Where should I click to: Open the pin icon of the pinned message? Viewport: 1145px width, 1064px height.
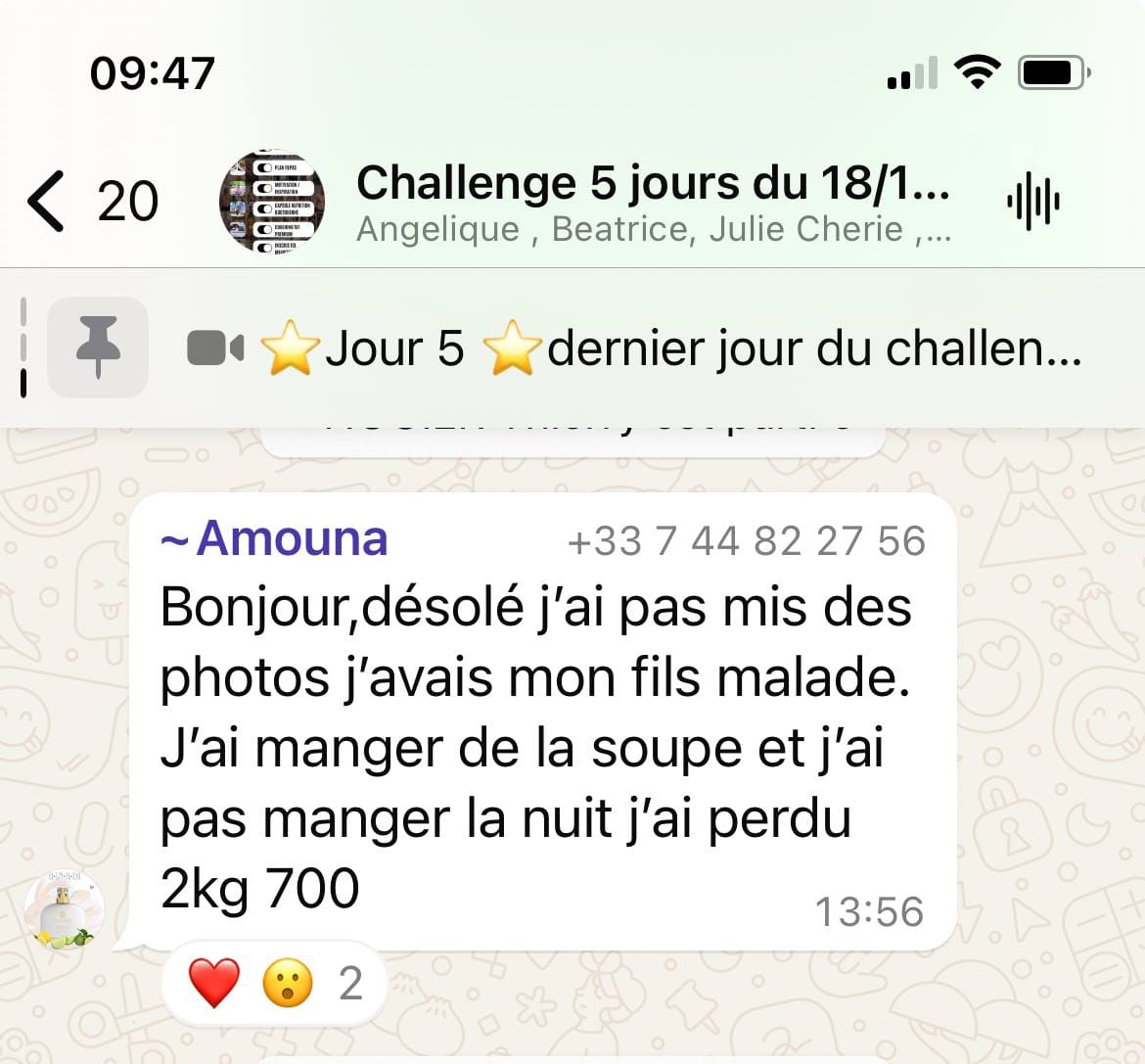pyautogui.click(x=98, y=348)
